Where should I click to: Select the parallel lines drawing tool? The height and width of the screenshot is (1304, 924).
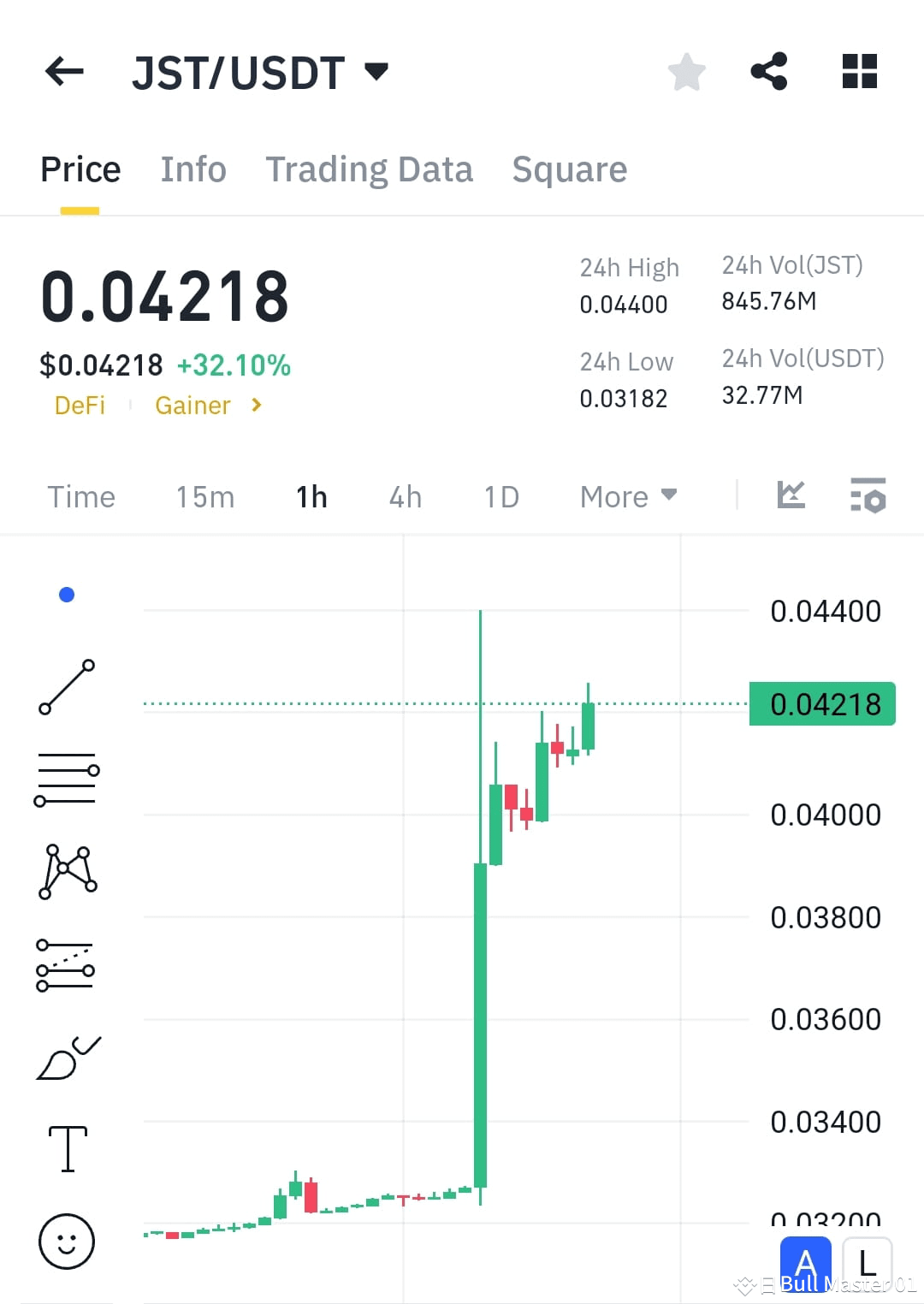(67, 967)
